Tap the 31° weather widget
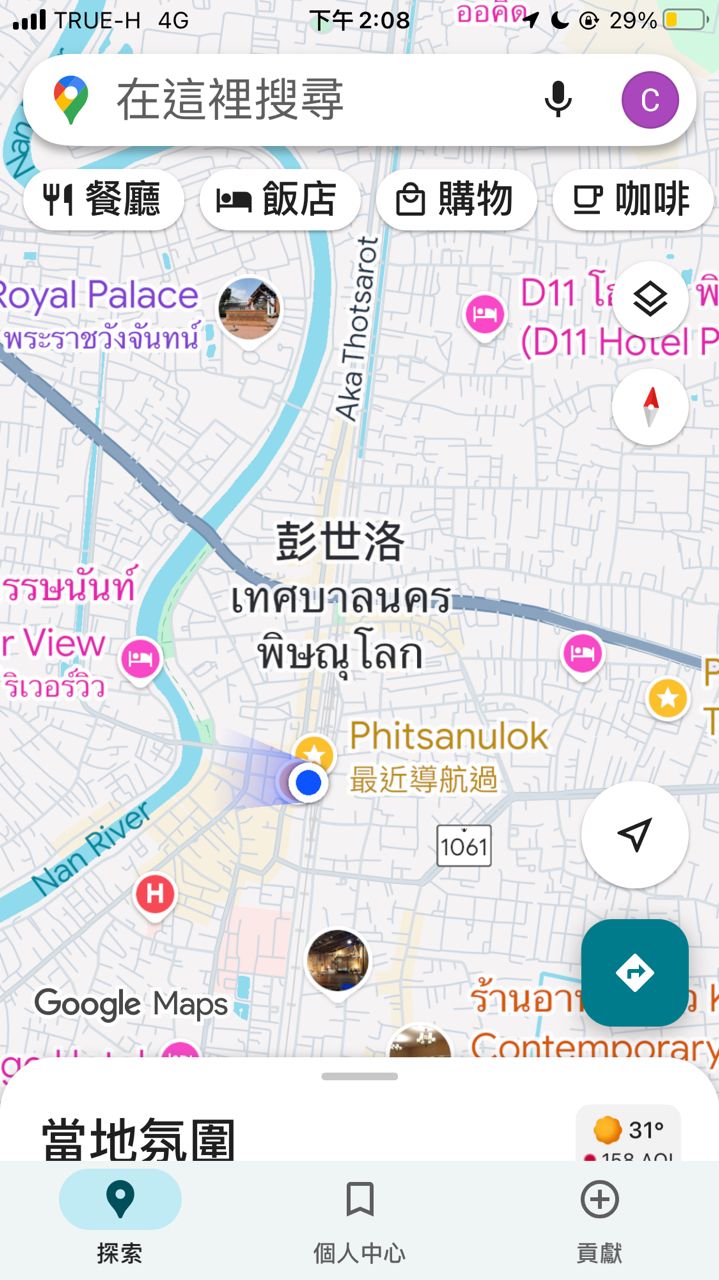Viewport: 719px width, 1280px height. [629, 1135]
